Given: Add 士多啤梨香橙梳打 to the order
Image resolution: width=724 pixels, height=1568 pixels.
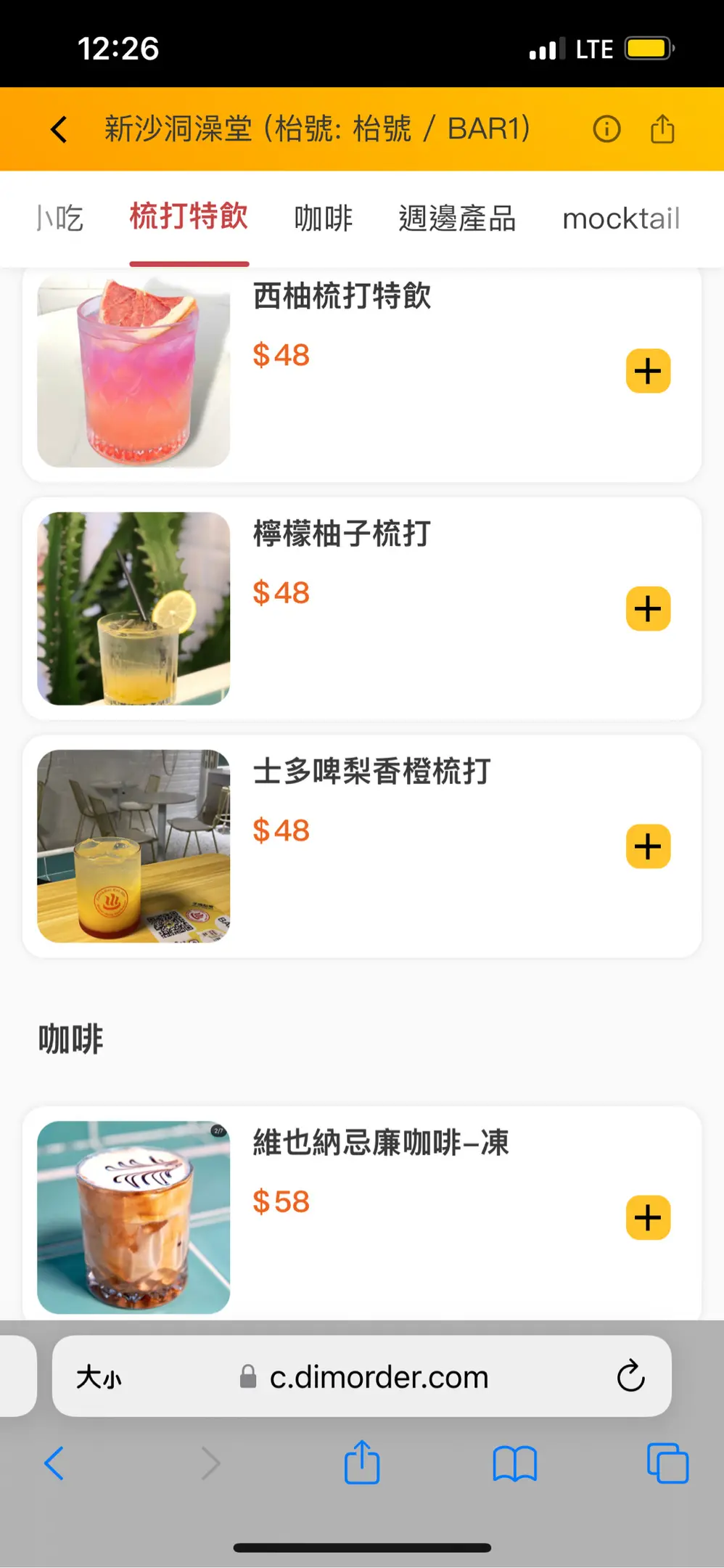Looking at the screenshot, I should pos(648,846).
